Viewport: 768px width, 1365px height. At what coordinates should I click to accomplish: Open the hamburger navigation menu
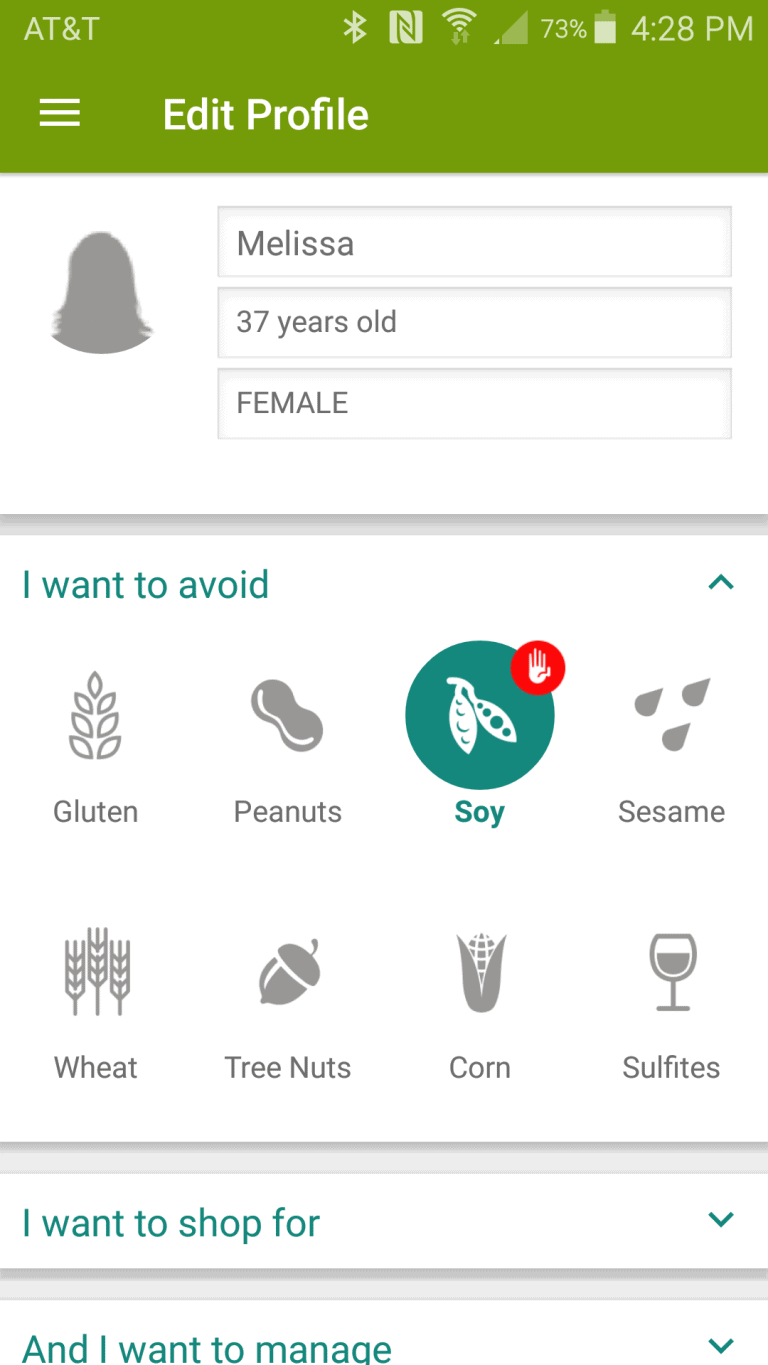click(x=59, y=115)
